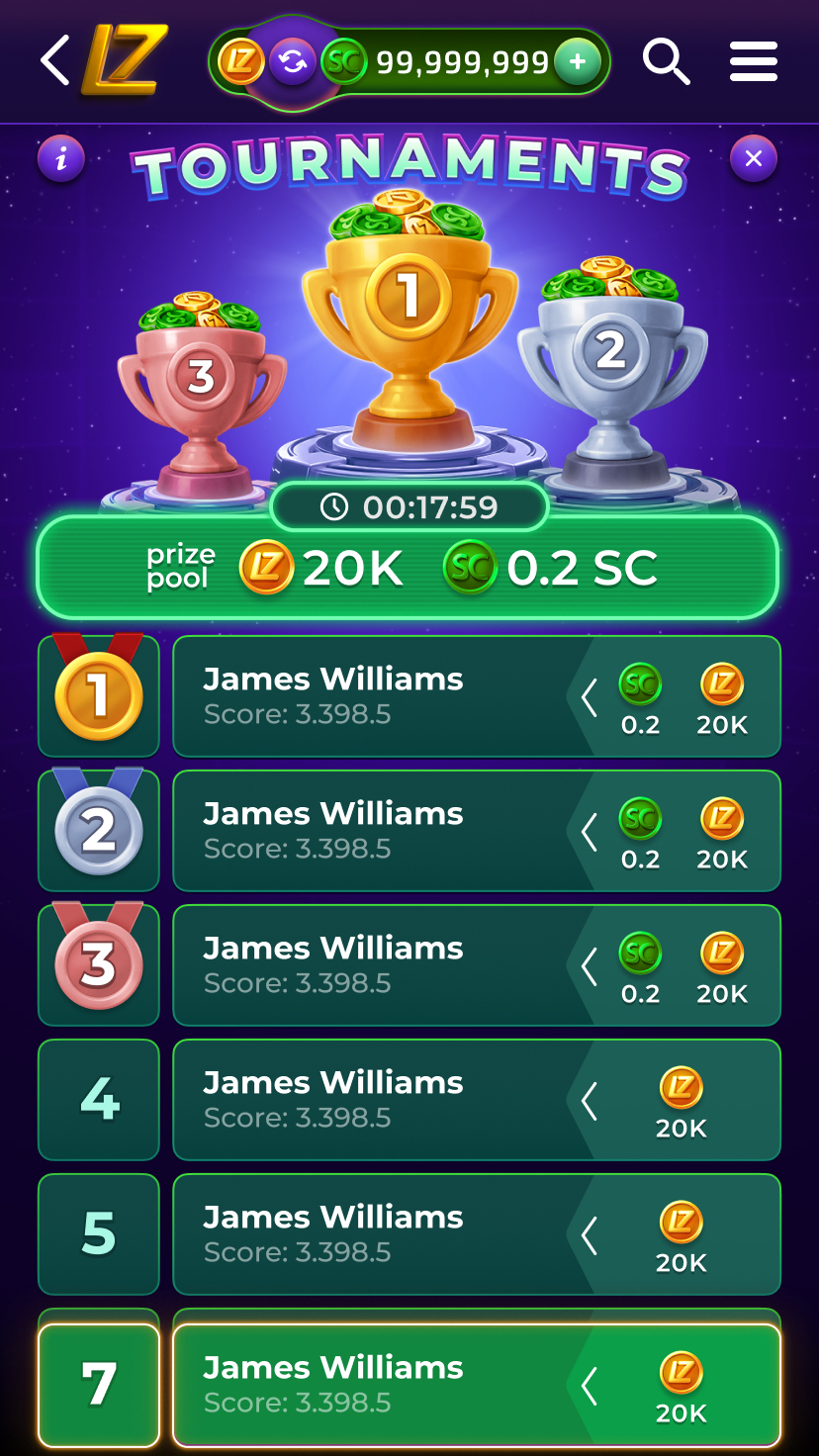Image resolution: width=819 pixels, height=1456 pixels.
Task: Open the first-place James Williams row
Action: [376, 696]
